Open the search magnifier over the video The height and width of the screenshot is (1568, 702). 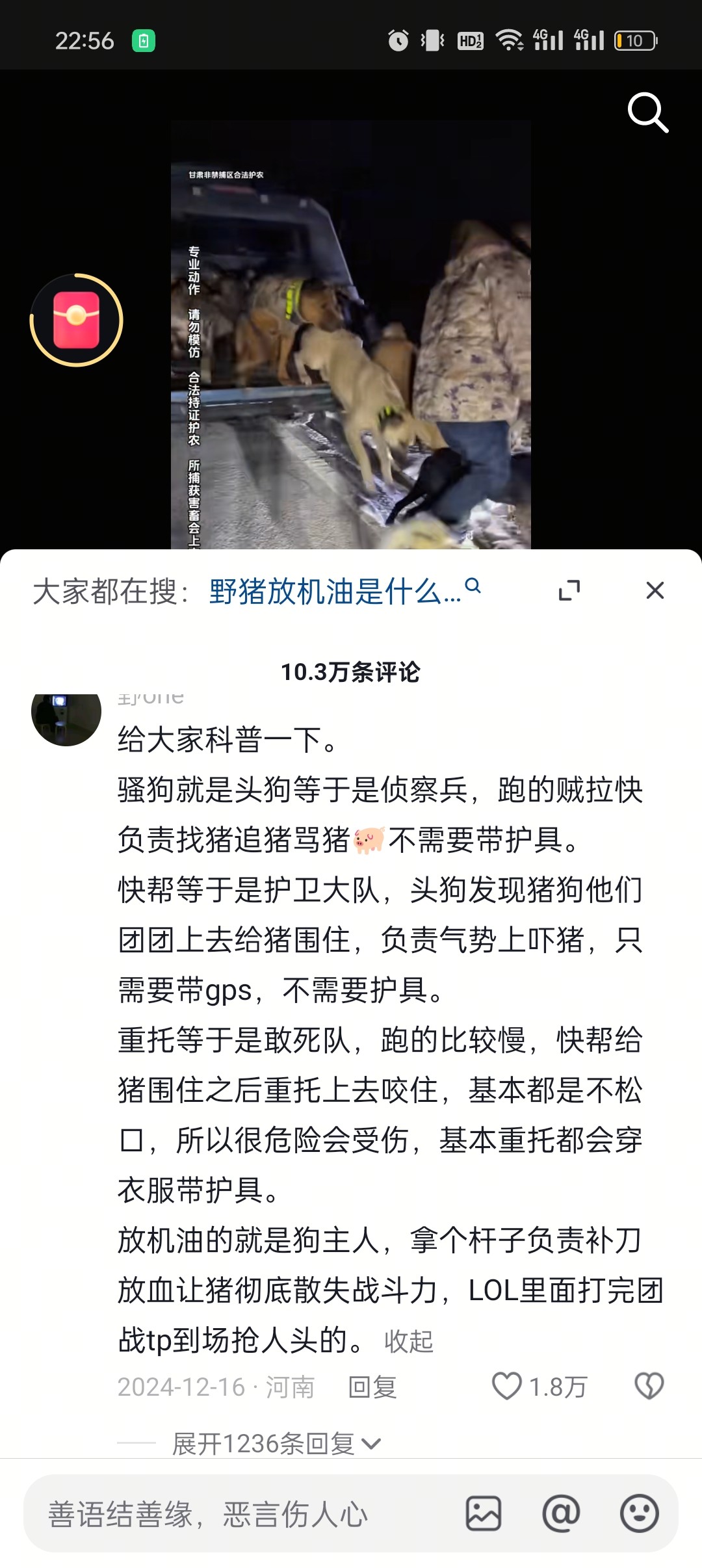[x=647, y=112]
